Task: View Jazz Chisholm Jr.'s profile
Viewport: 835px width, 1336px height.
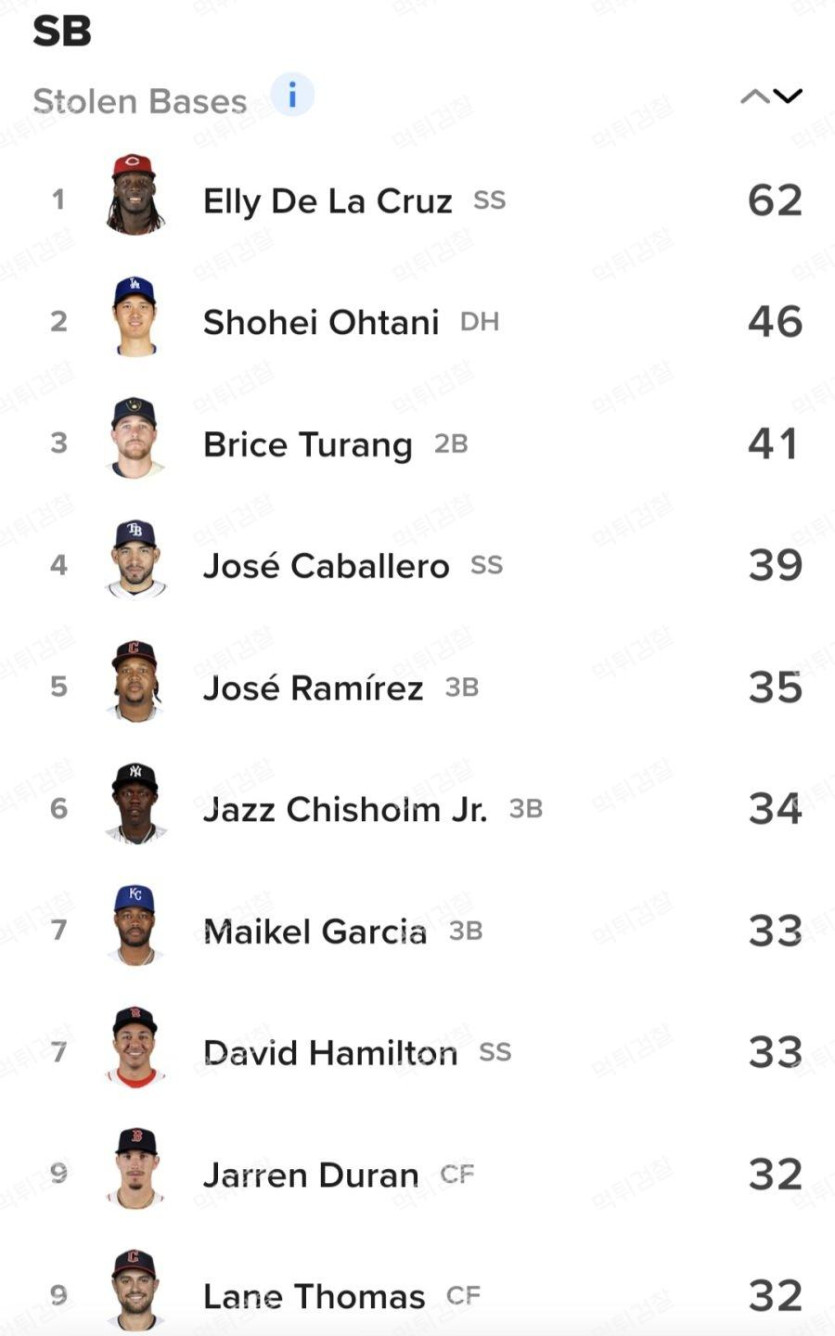Action: pyautogui.click(x=418, y=809)
